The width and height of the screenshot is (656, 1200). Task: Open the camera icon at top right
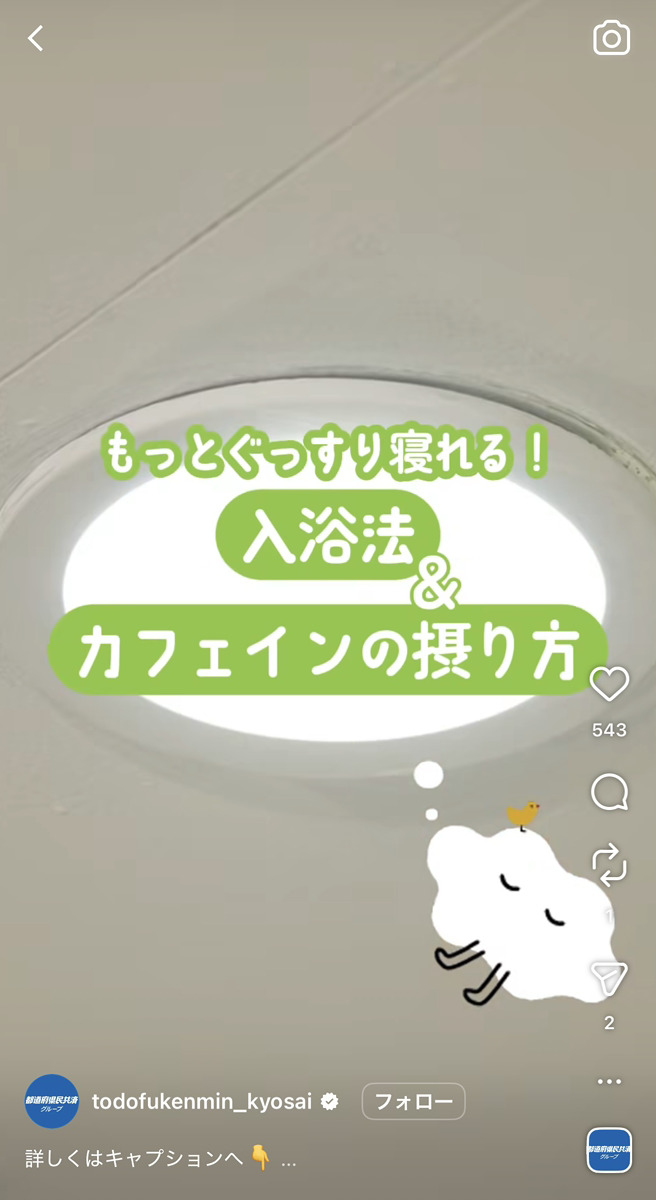611,39
